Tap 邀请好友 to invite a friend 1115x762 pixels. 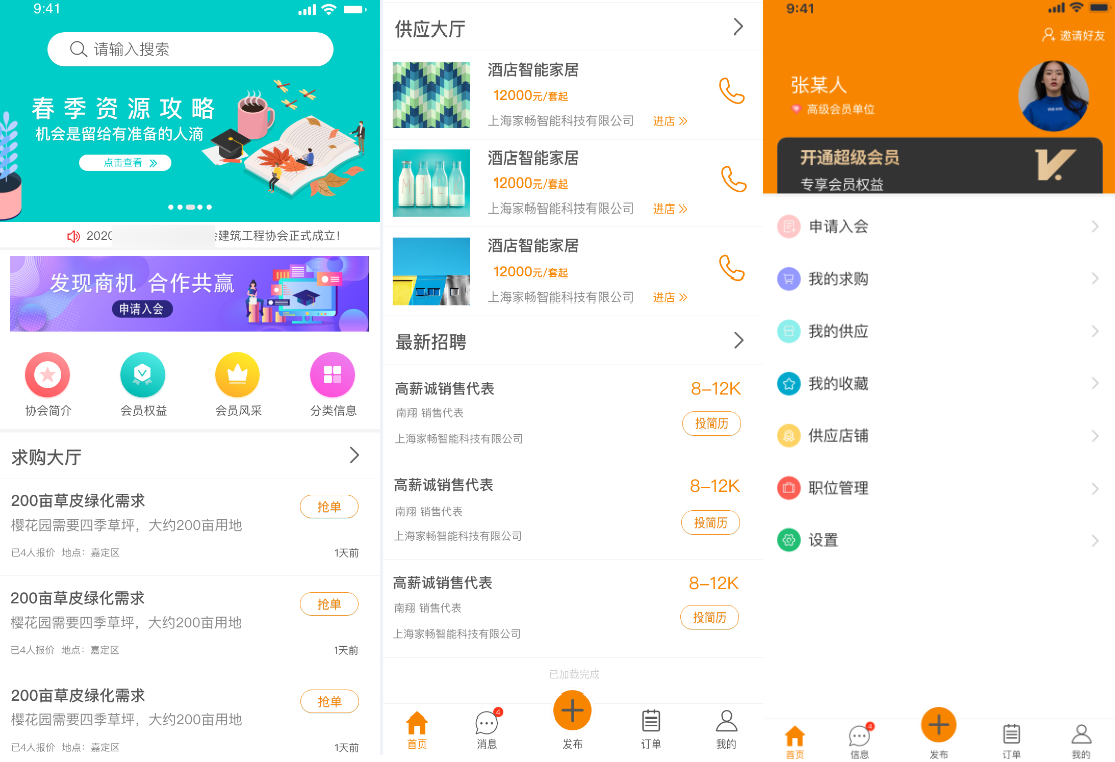pyautogui.click(x=1074, y=35)
